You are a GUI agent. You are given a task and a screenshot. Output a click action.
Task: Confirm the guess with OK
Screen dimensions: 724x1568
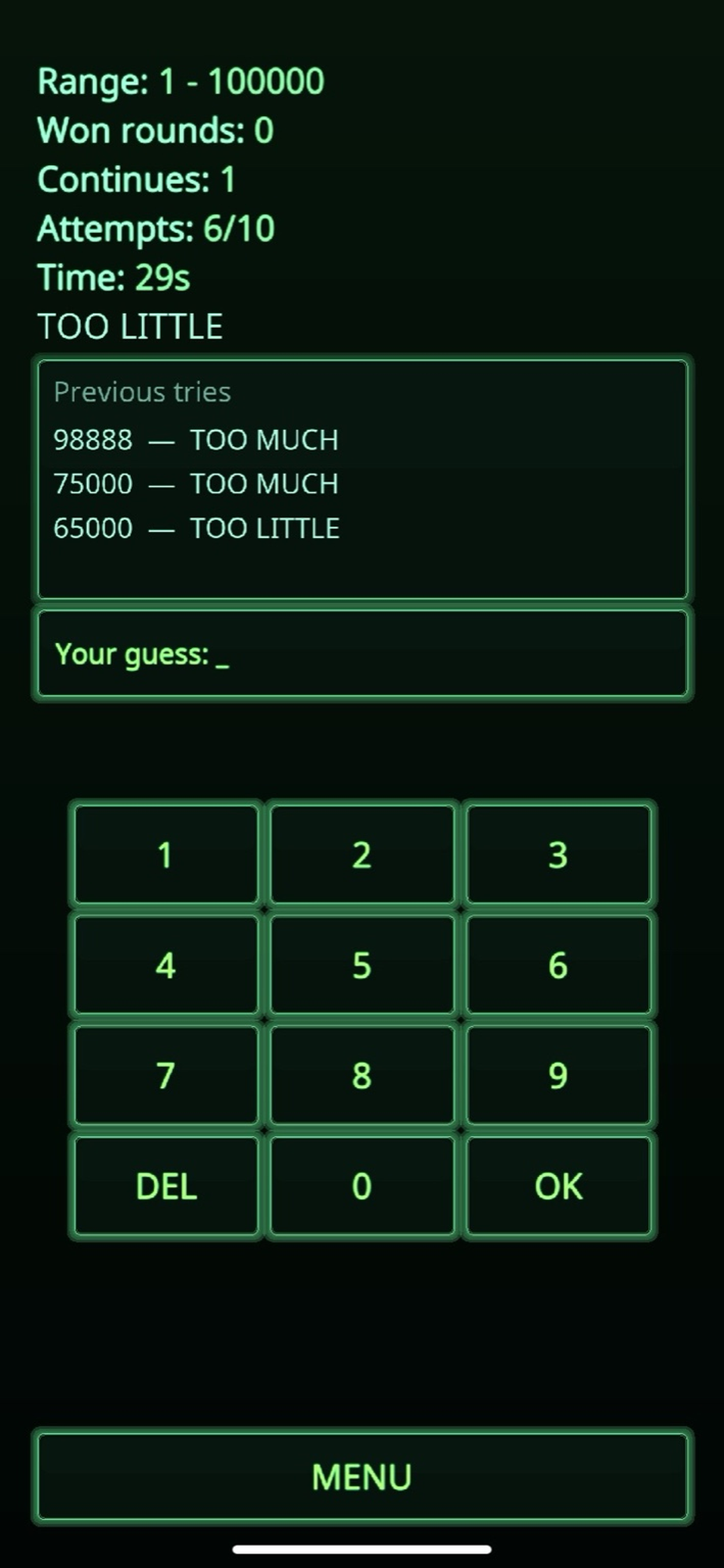(558, 1186)
